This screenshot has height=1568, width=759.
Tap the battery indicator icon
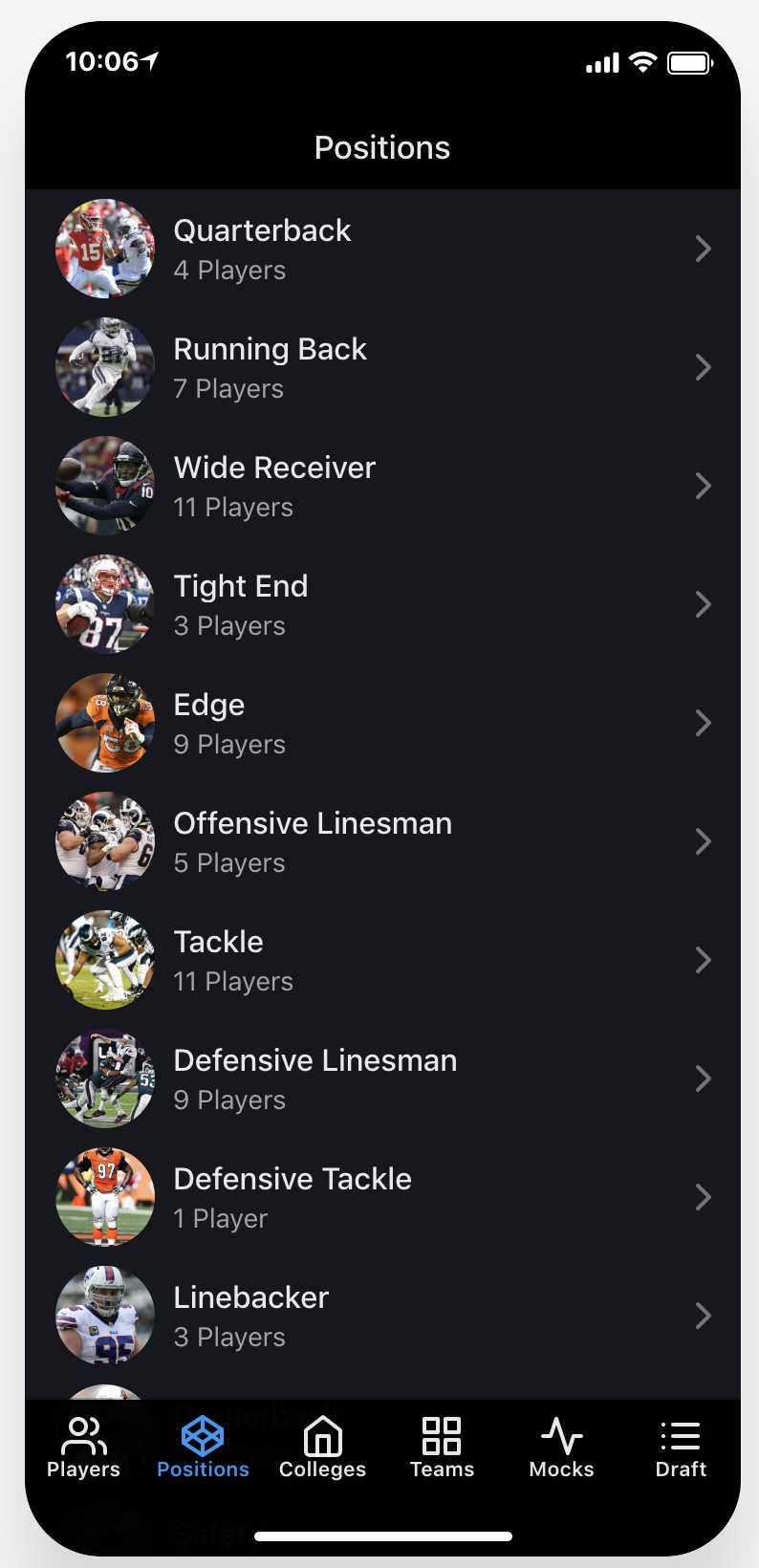[690, 61]
